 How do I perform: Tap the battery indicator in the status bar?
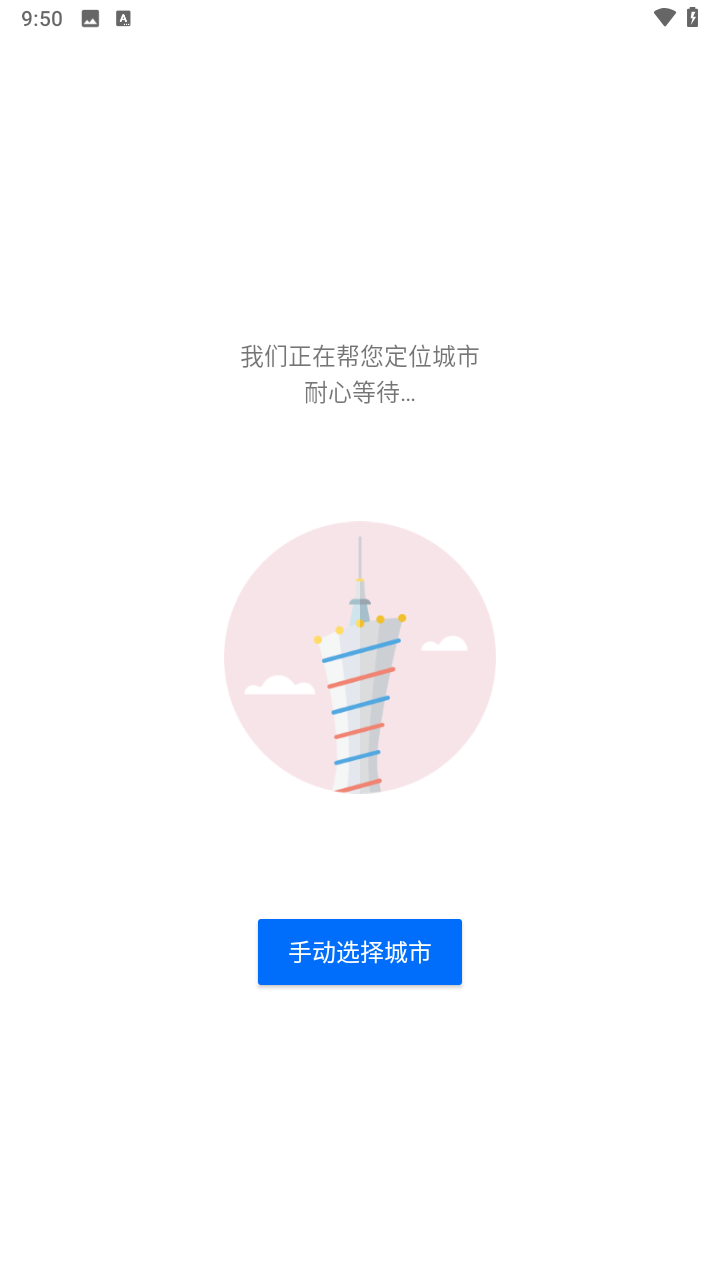[x=693, y=17]
